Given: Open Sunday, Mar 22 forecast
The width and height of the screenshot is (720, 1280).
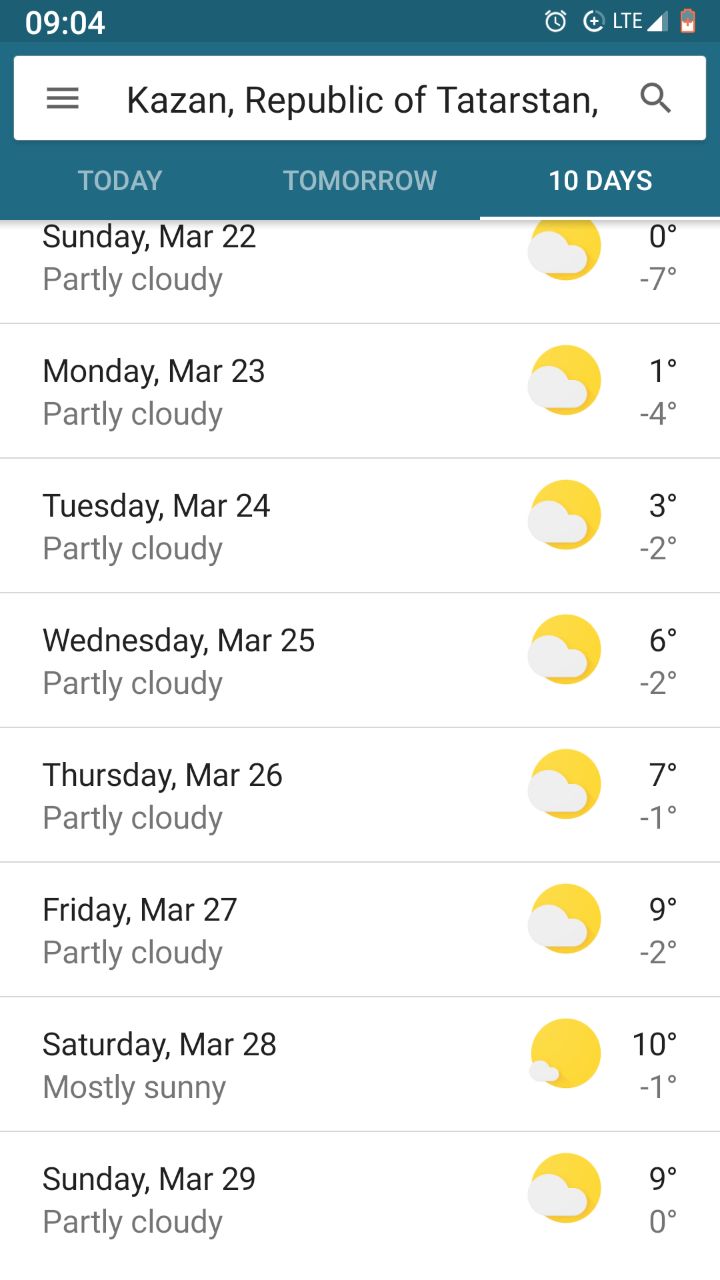Looking at the screenshot, I should [x=360, y=271].
